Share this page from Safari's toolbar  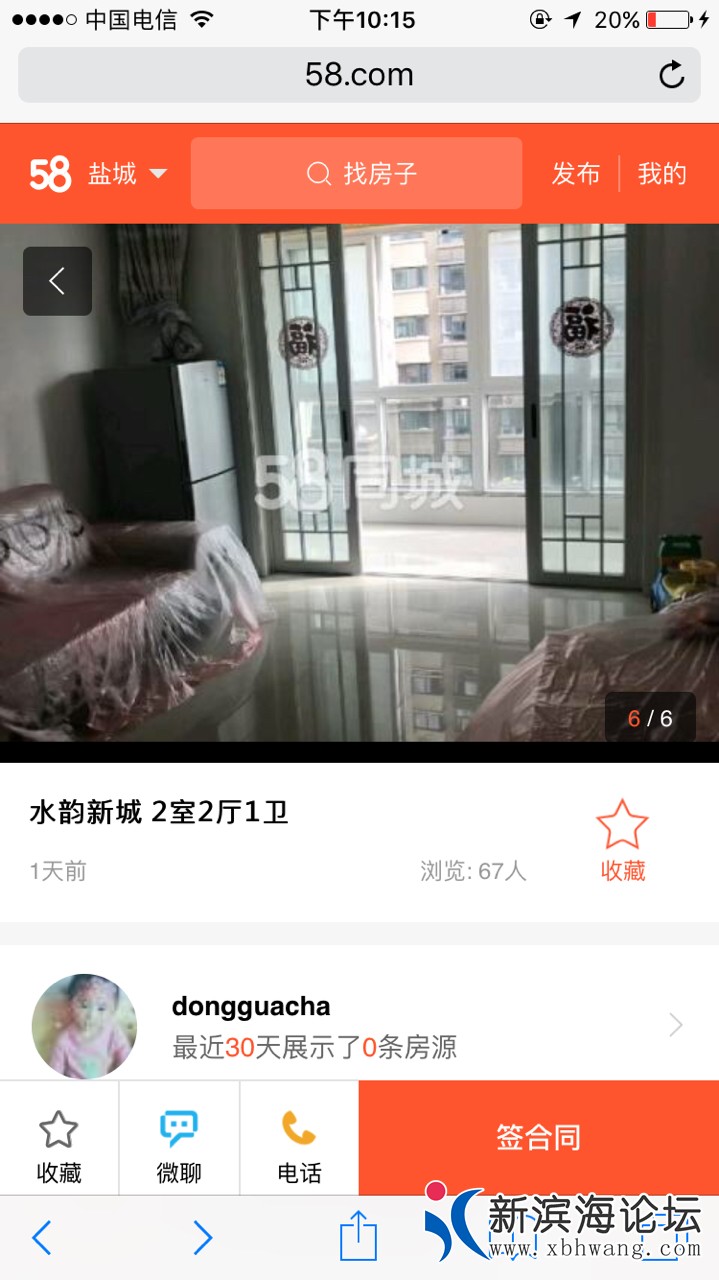coord(358,1236)
